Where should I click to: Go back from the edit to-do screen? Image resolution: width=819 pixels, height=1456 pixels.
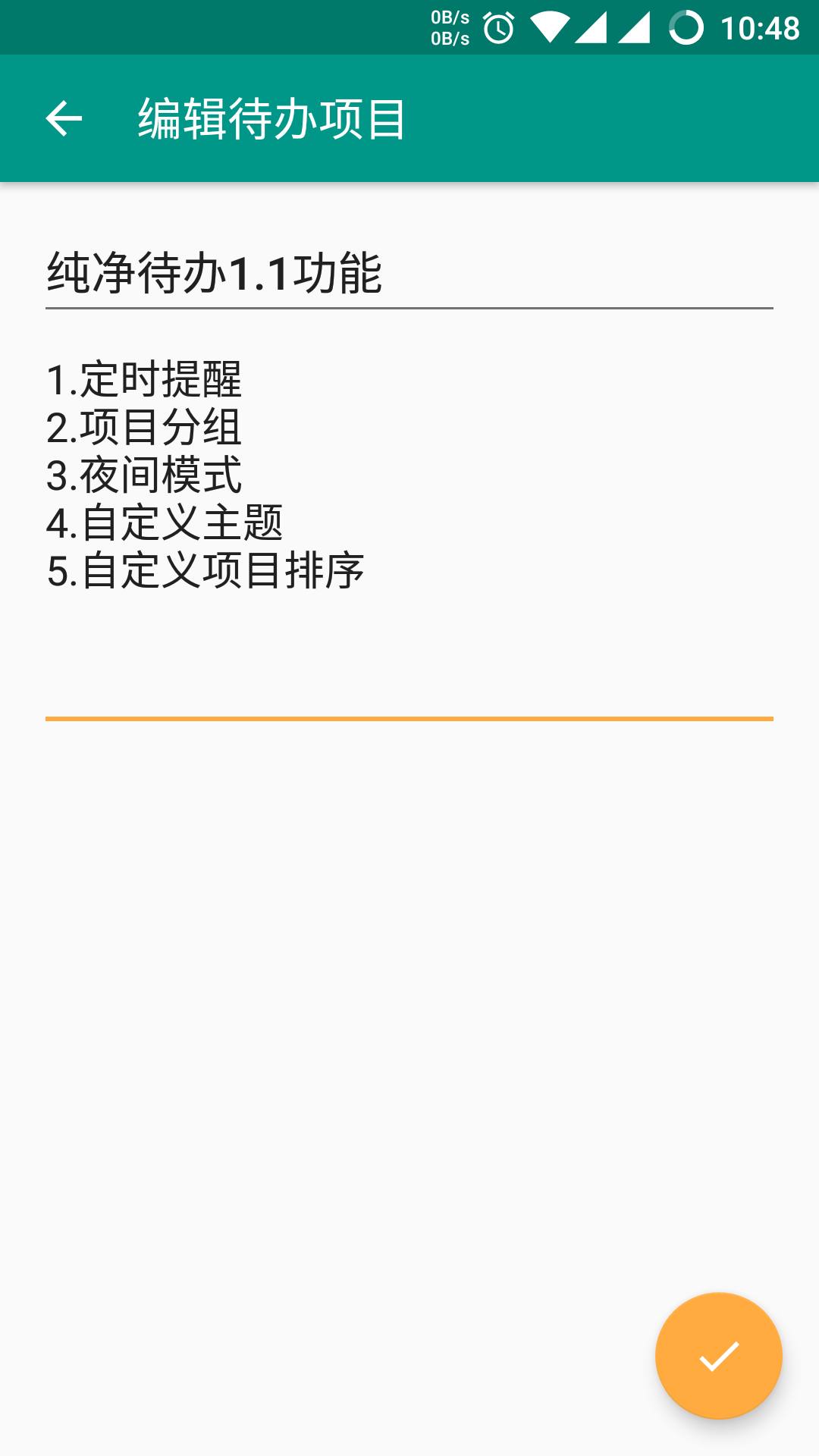pos(64,119)
